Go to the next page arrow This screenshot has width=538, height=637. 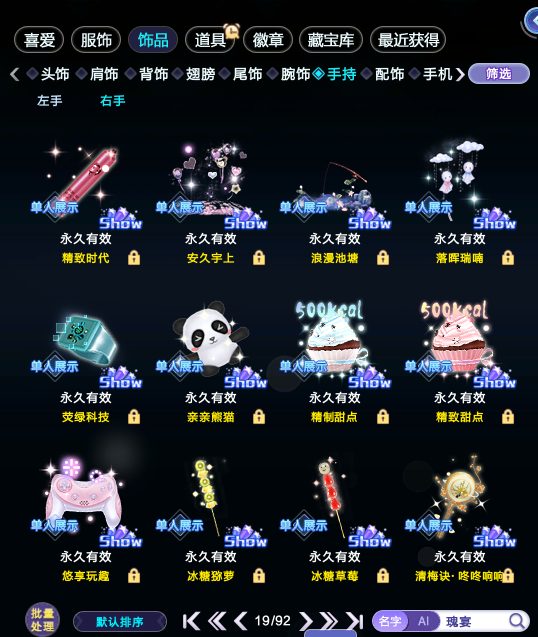point(306,621)
